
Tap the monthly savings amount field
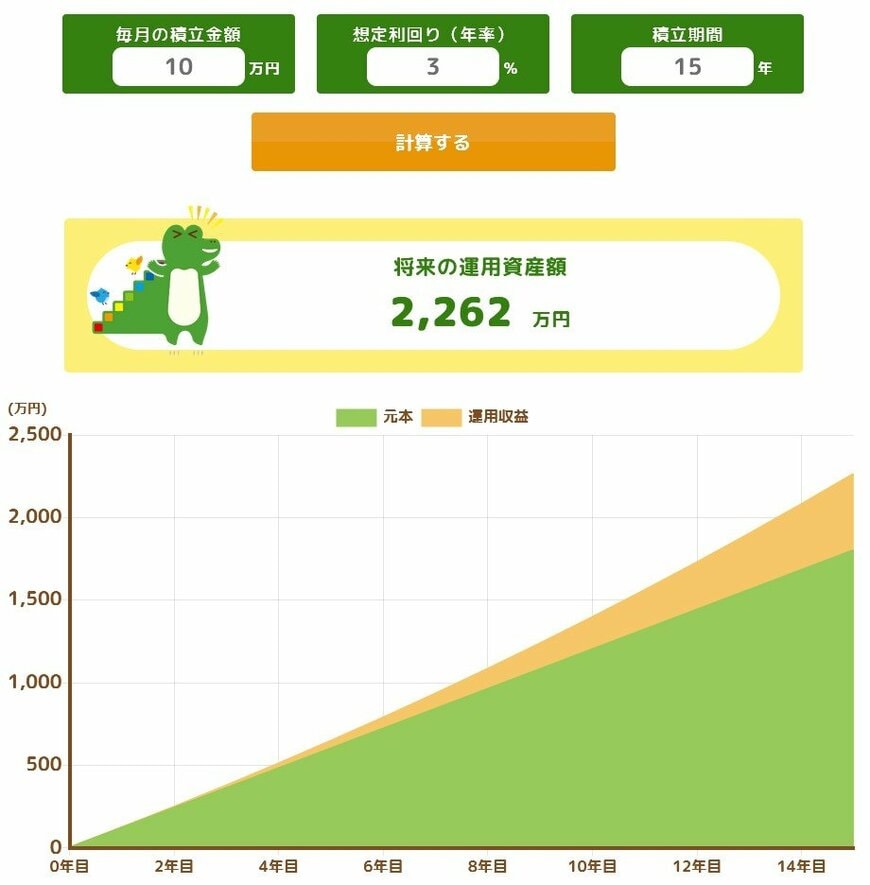point(178,68)
